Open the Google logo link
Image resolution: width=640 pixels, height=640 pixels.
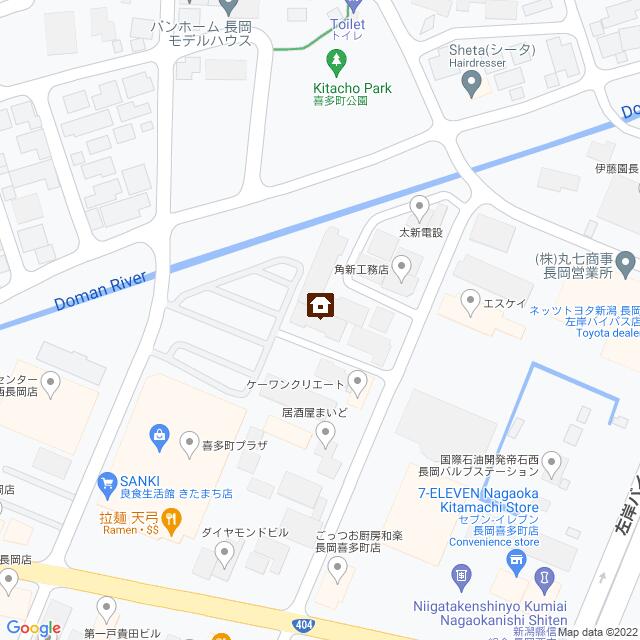click(32, 627)
